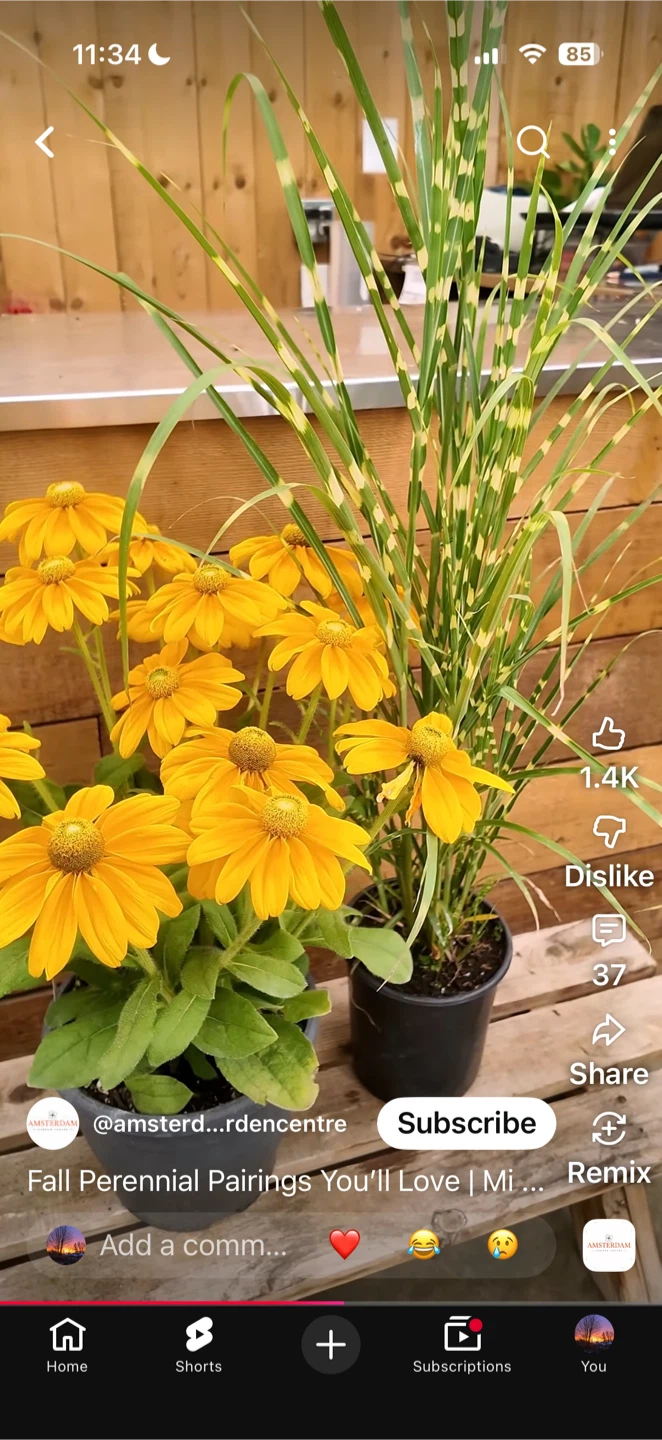
Task: Open the sound thumbnail beside the comment bar
Action: pos(609,1245)
